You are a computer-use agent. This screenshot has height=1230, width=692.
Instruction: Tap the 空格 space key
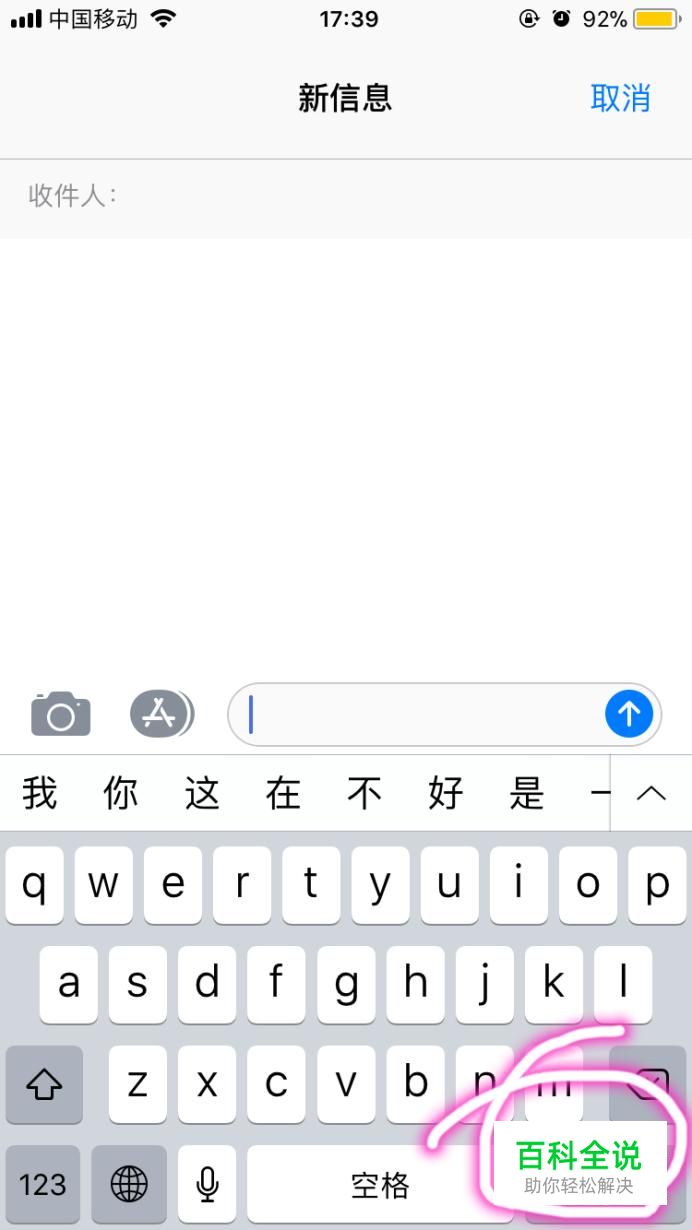pyautogui.click(x=380, y=1185)
